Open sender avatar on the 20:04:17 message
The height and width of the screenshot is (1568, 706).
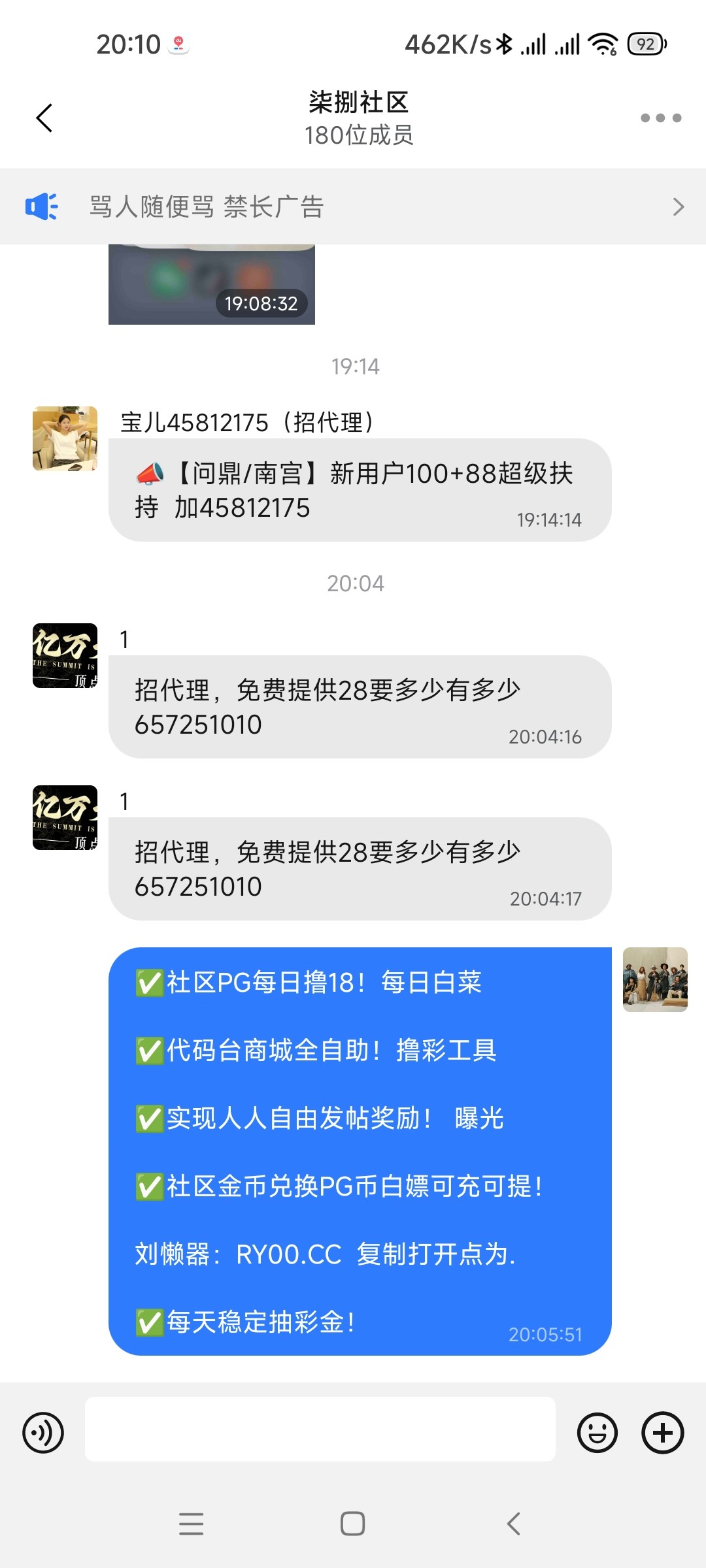[65, 817]
